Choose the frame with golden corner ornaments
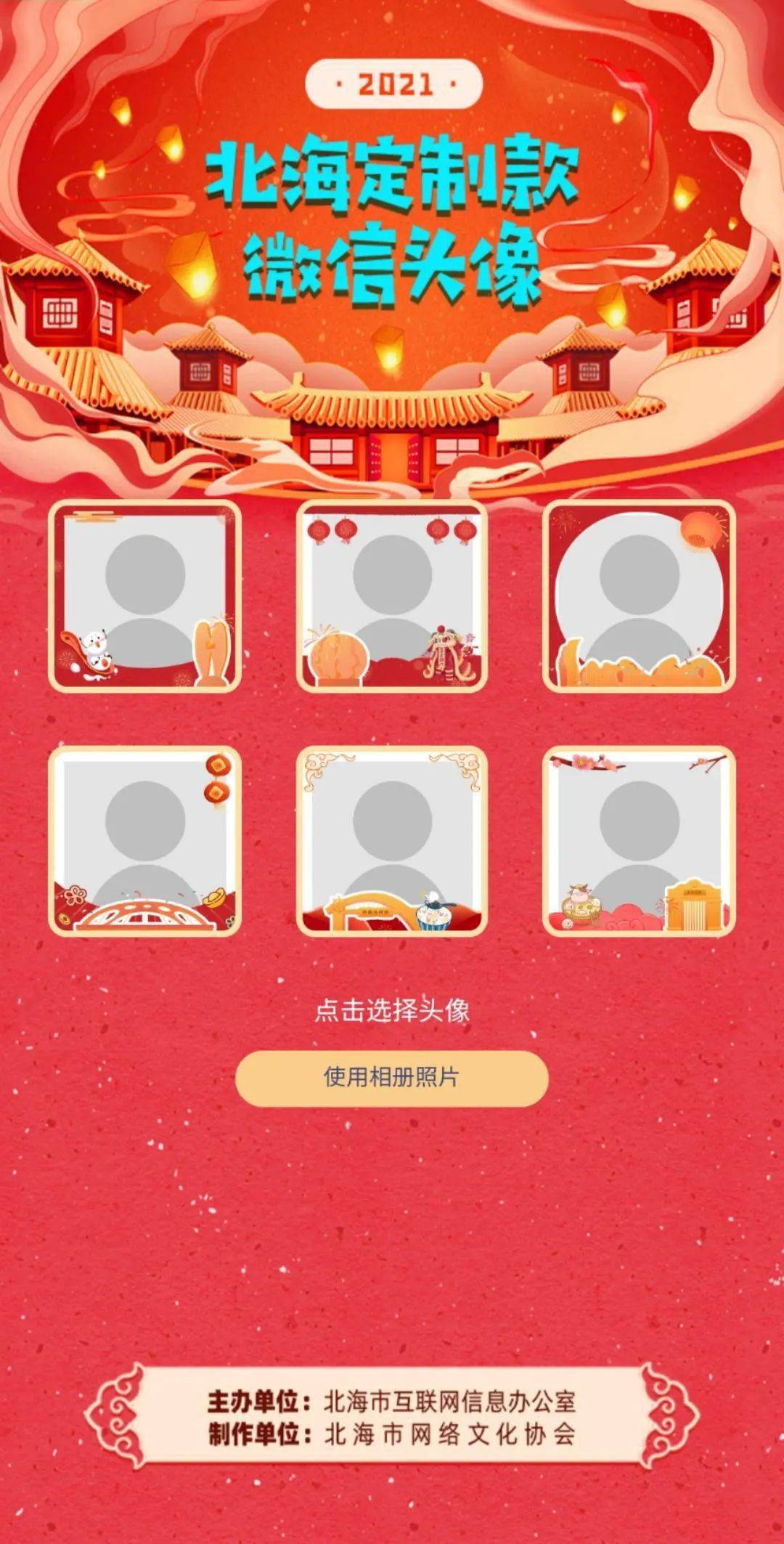 click(x=392, y=841)
